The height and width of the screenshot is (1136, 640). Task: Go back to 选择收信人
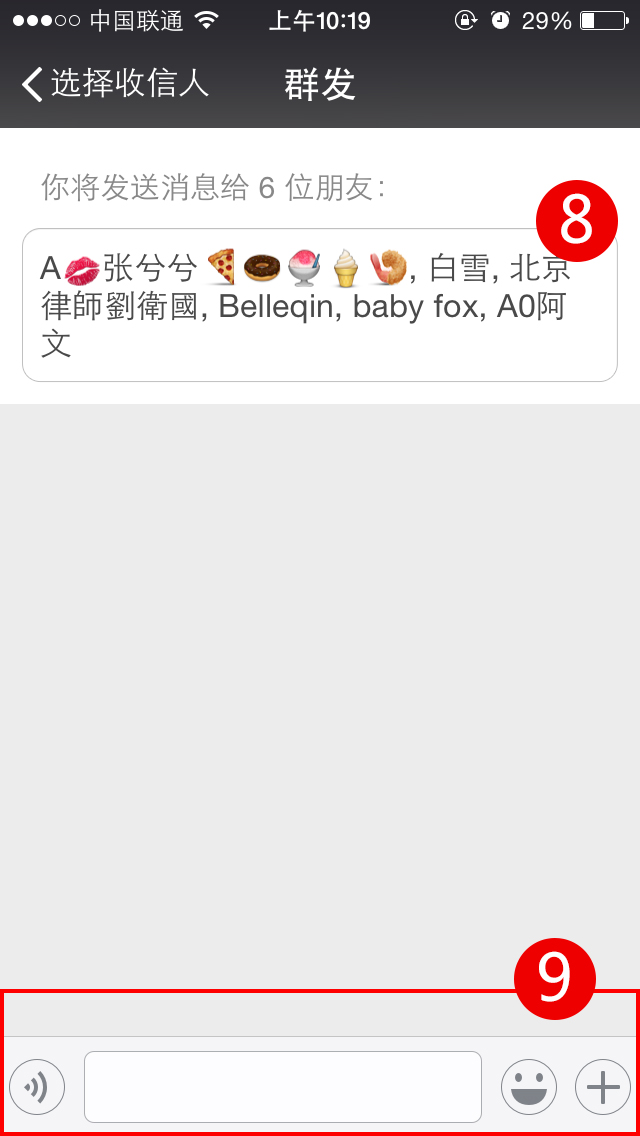pos(114,84)
